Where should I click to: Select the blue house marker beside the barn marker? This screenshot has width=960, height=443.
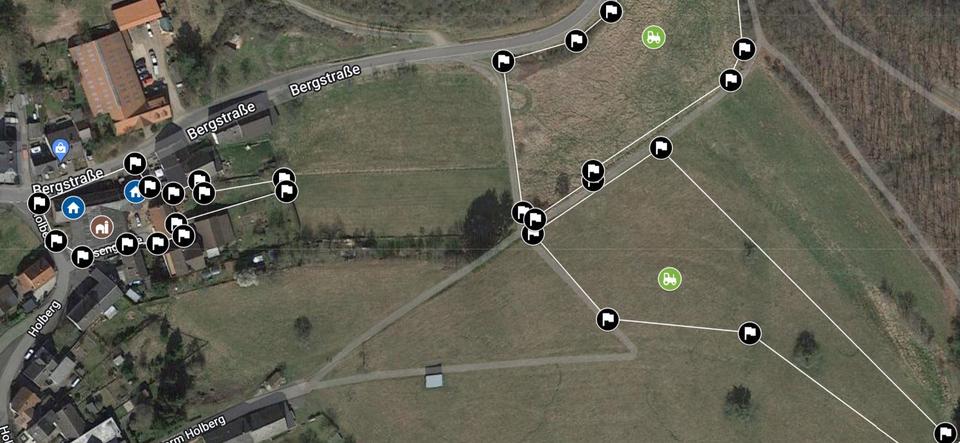[73, 208]
